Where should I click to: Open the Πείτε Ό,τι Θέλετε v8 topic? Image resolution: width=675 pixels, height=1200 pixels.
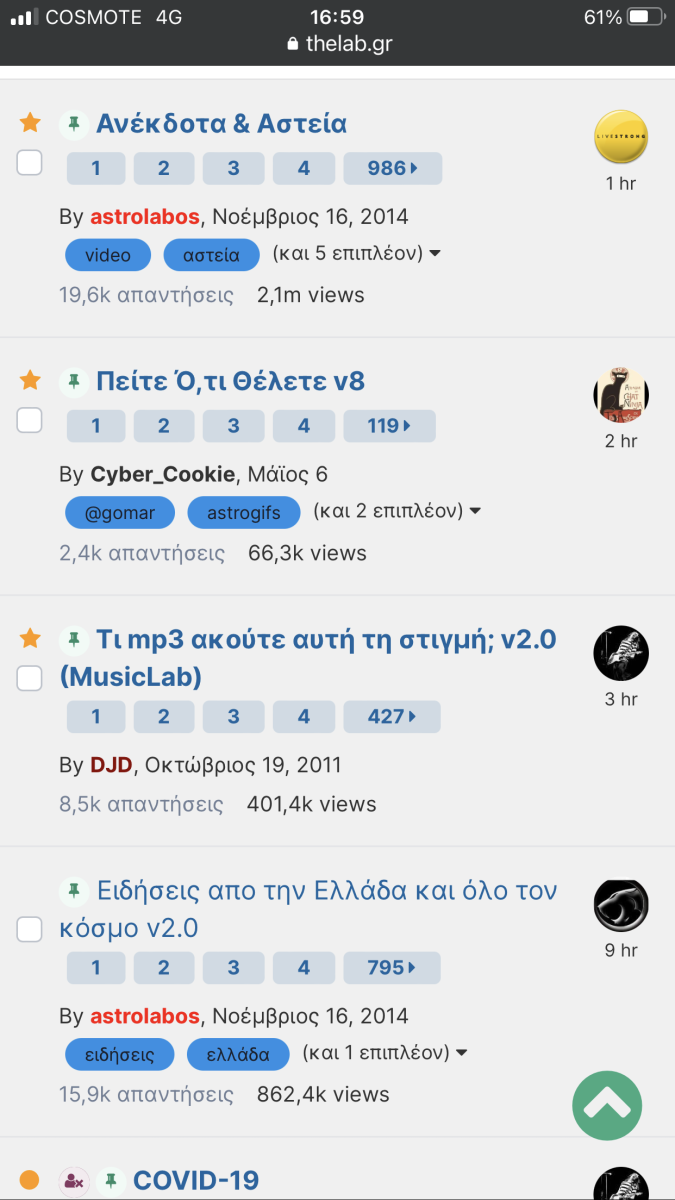(230, 382)
